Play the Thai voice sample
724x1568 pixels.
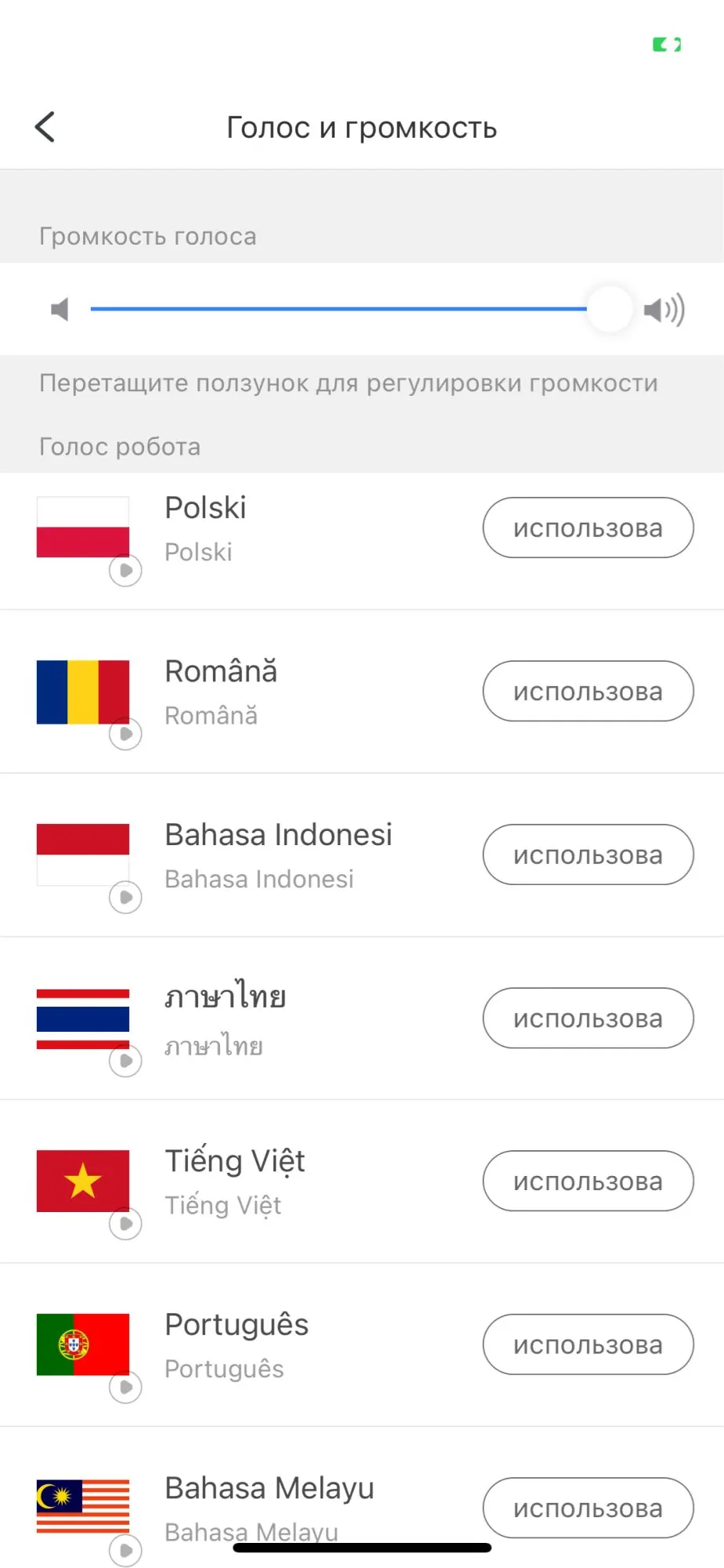125,1061
